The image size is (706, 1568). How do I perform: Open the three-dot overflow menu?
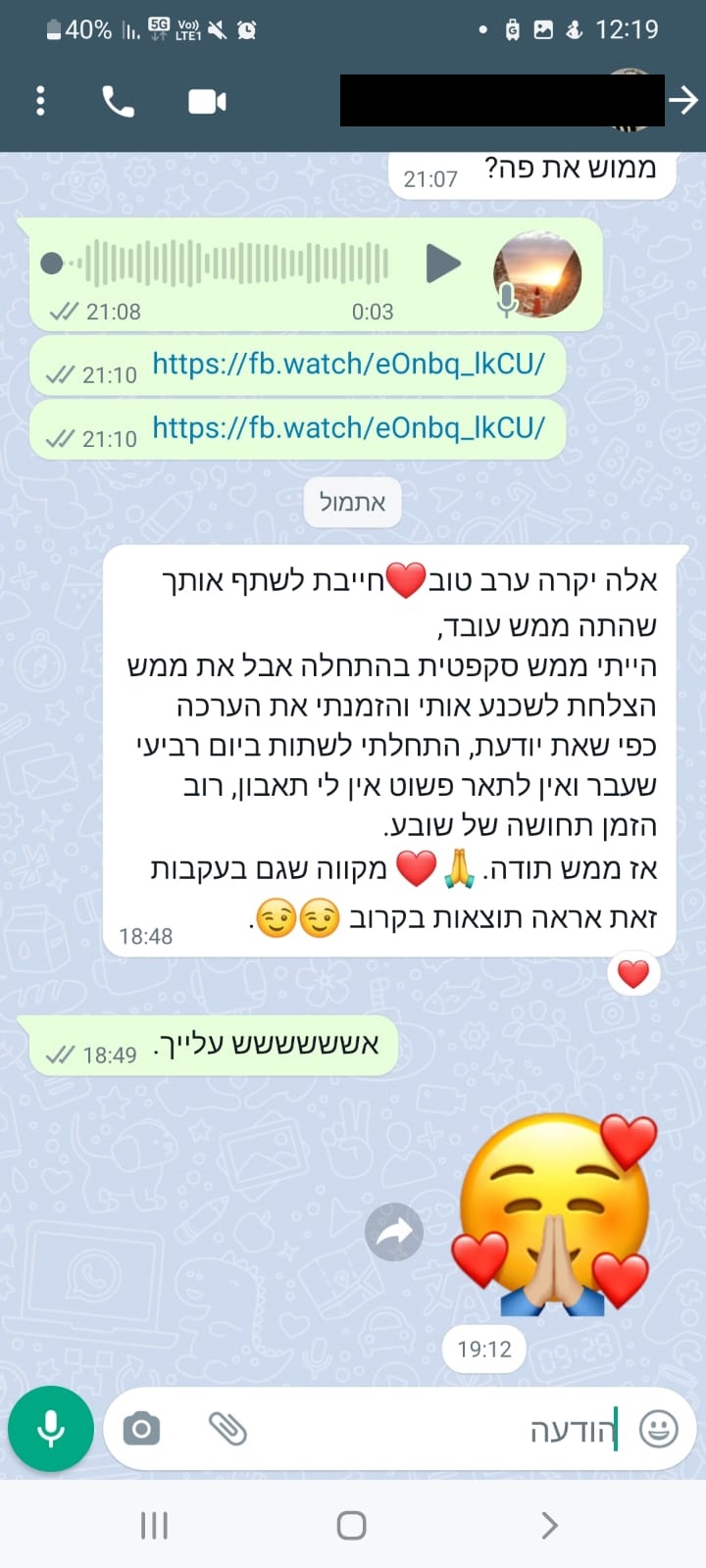click(40, 101)
